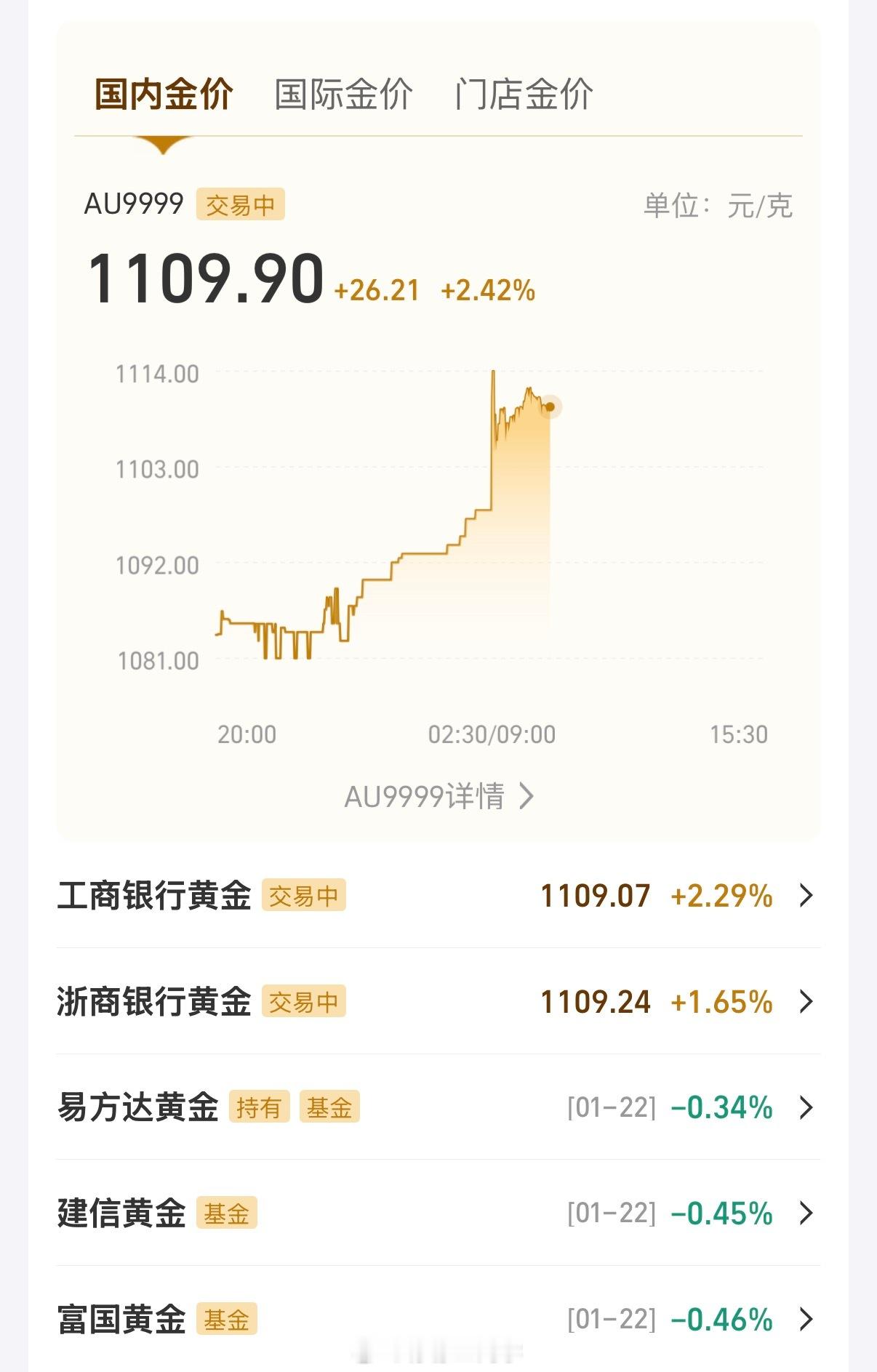This screenshot has height=1372, width=877.
Task: Open the 易方达黄金 fund row
Action: 438,1107
